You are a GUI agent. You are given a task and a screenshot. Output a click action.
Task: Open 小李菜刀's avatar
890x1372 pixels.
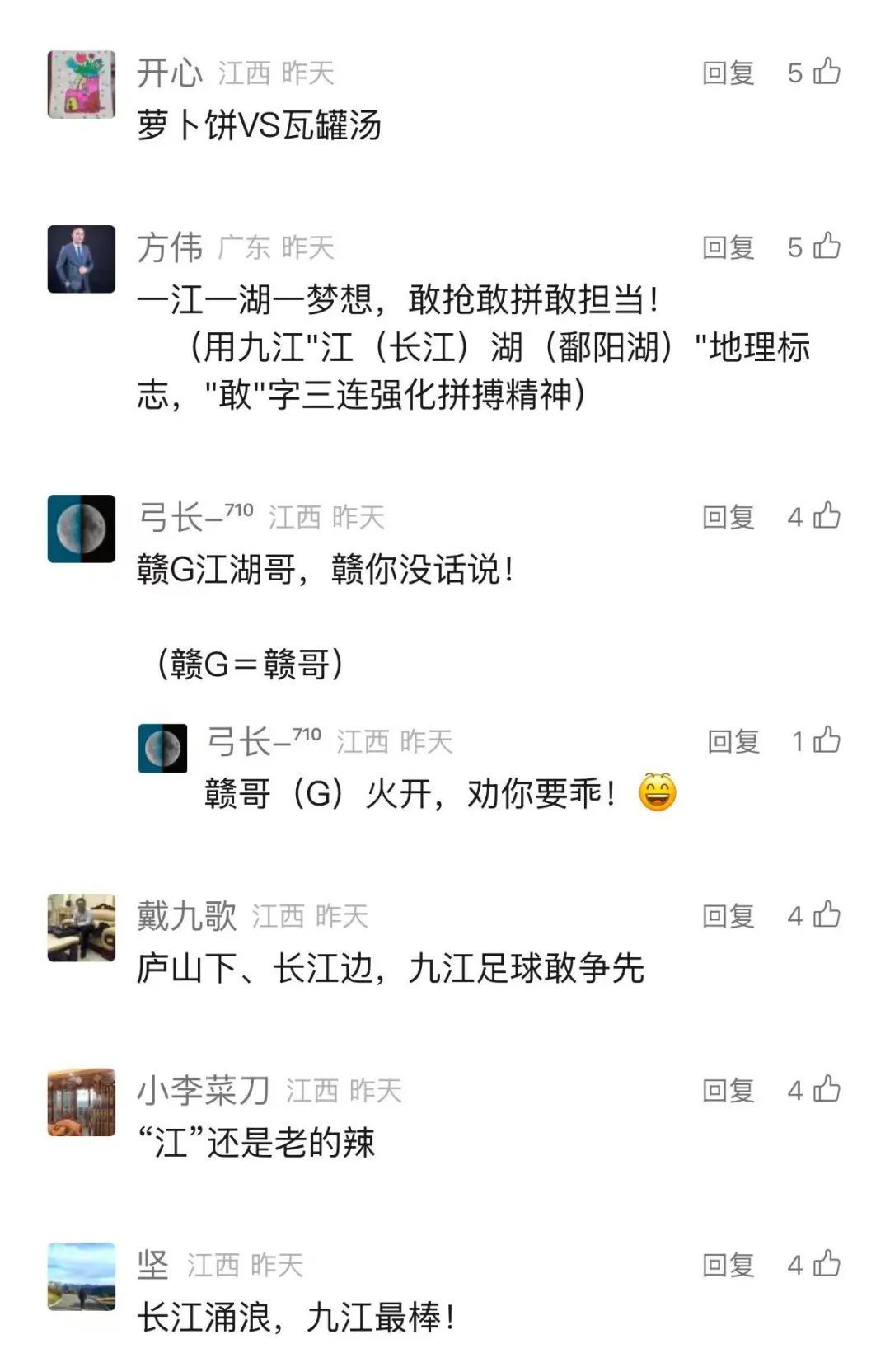coord(82,1102)
